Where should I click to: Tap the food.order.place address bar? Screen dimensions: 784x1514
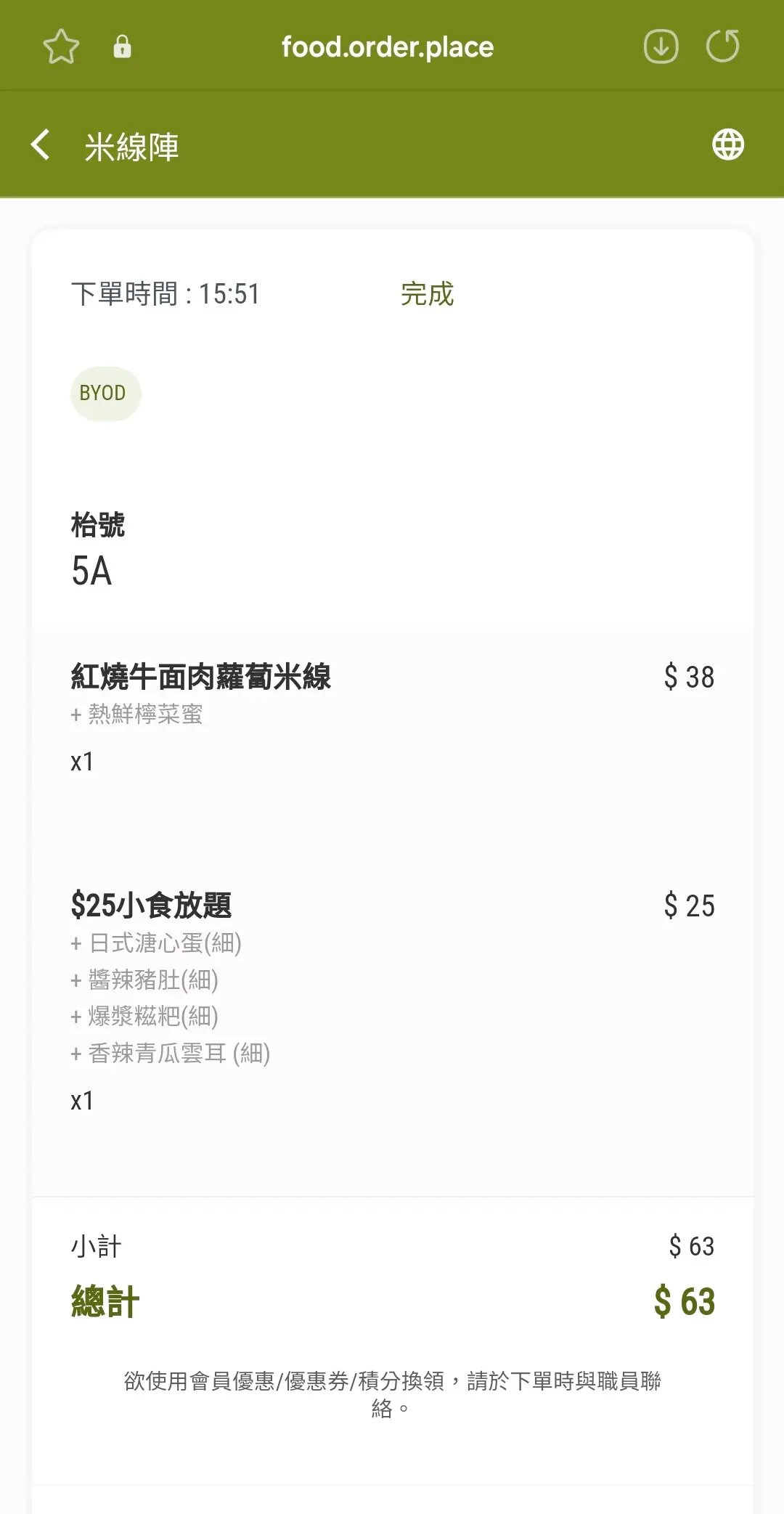pyautogui.click(x=387, y=47)
